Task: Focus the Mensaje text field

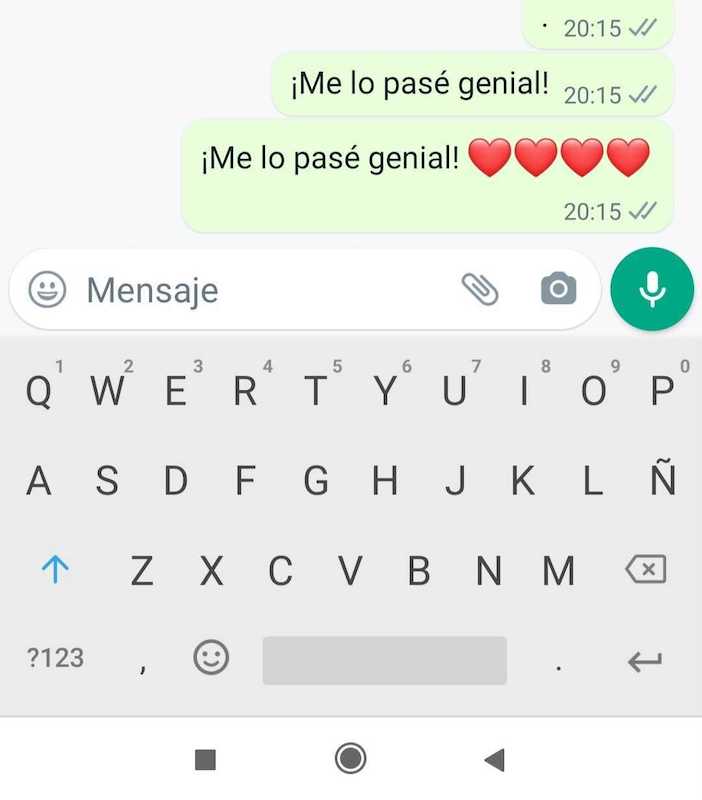Action: (260, 290)
